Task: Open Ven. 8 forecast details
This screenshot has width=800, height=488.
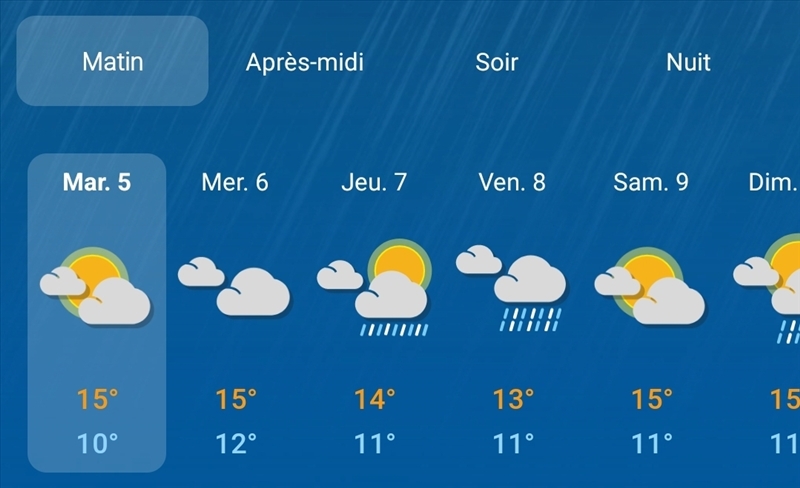Action: click(512, 310)
